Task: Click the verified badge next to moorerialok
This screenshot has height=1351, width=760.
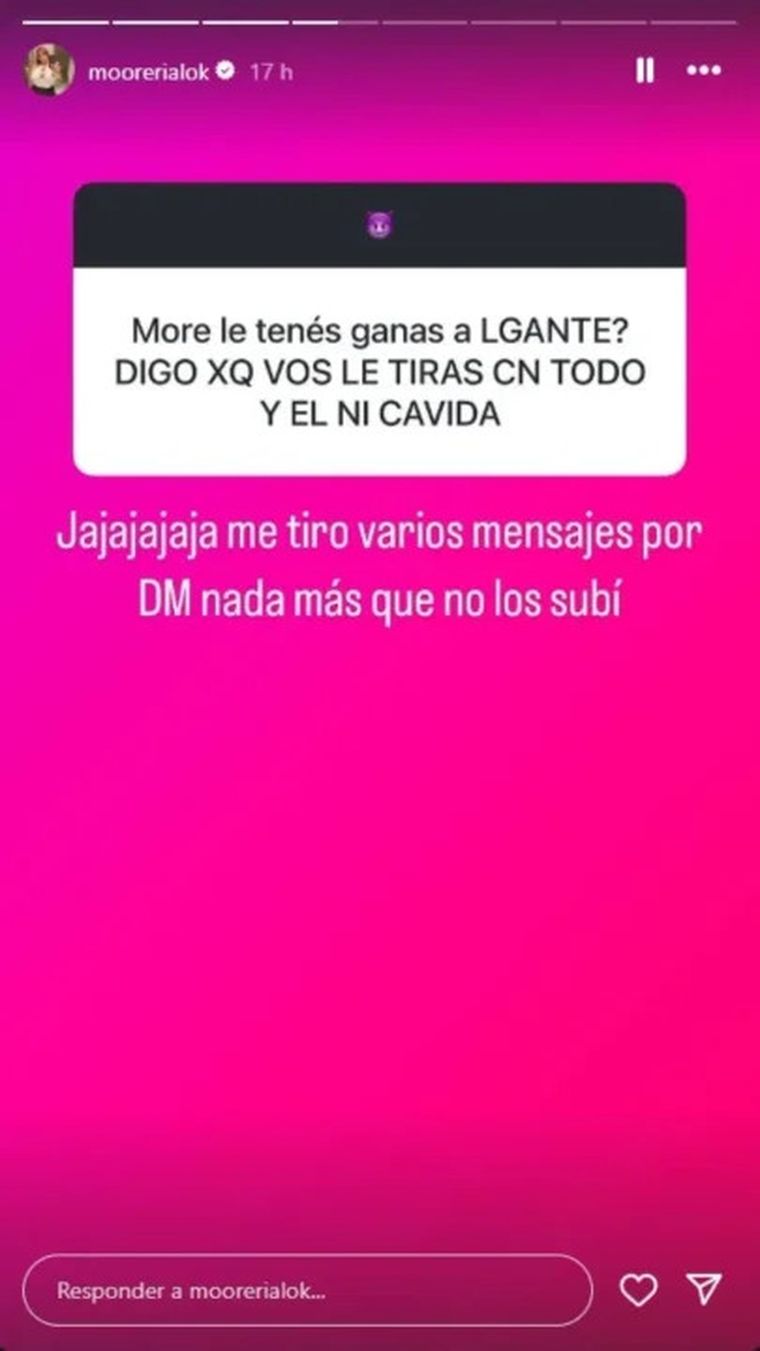Action: 227,70
